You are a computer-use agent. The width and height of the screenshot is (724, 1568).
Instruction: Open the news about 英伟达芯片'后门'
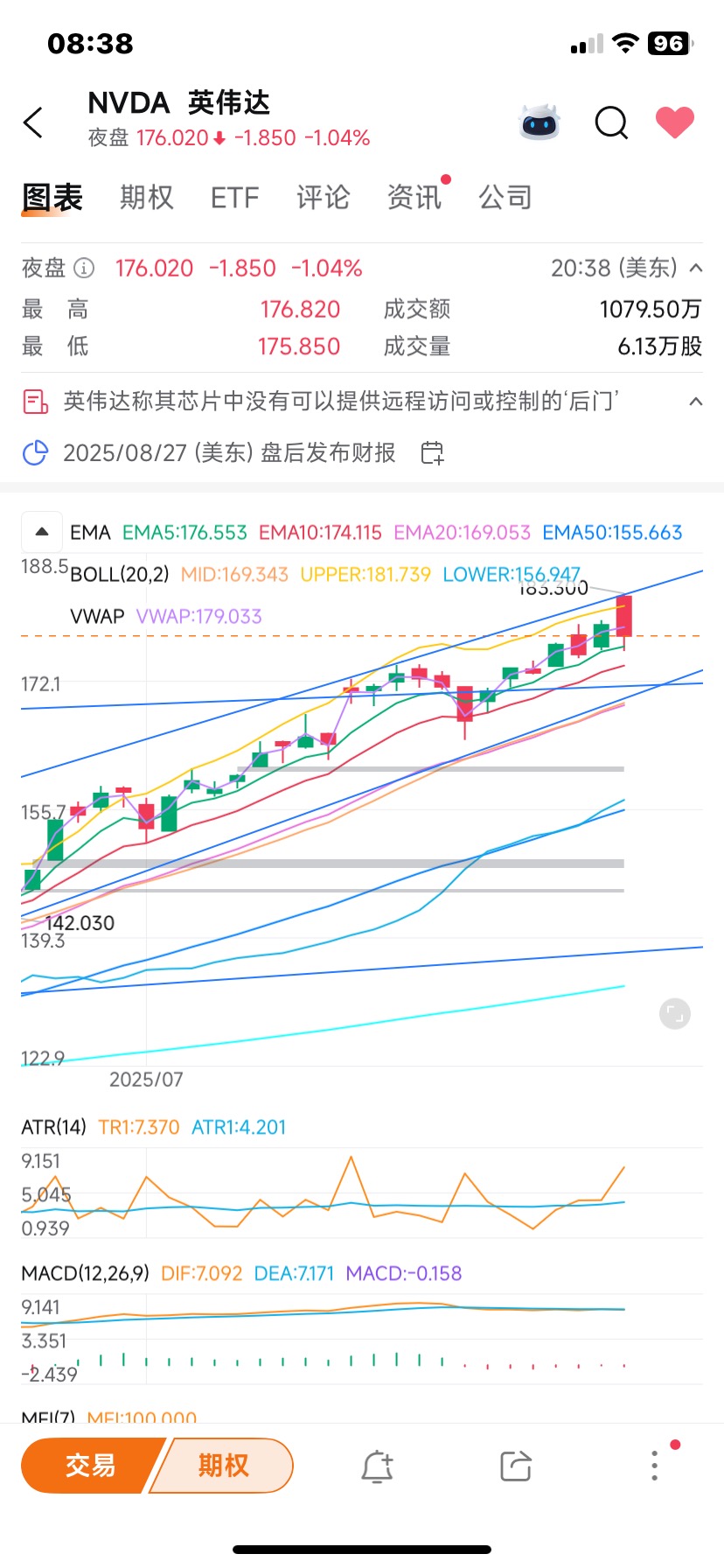point(341,402)
